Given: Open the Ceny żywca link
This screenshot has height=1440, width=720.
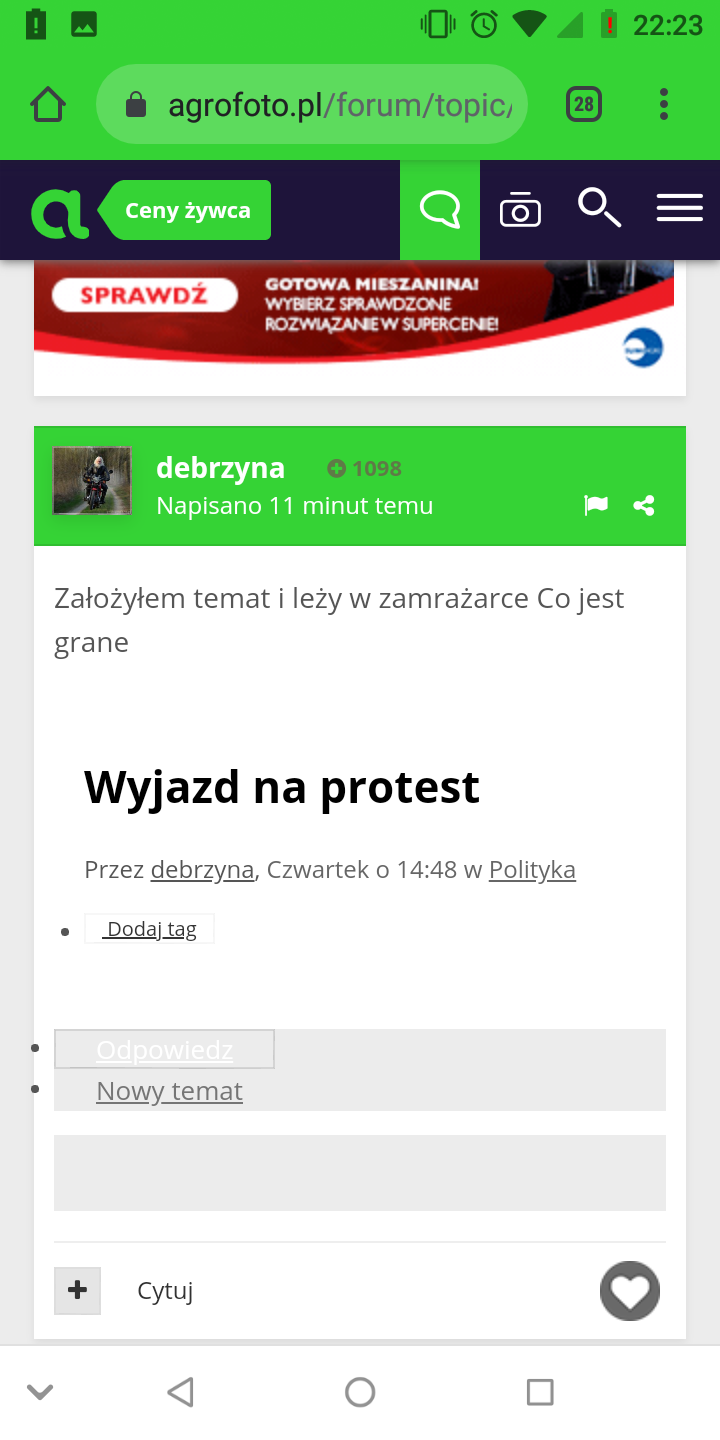Looking at the screenshot, I should tap(187, 210).
